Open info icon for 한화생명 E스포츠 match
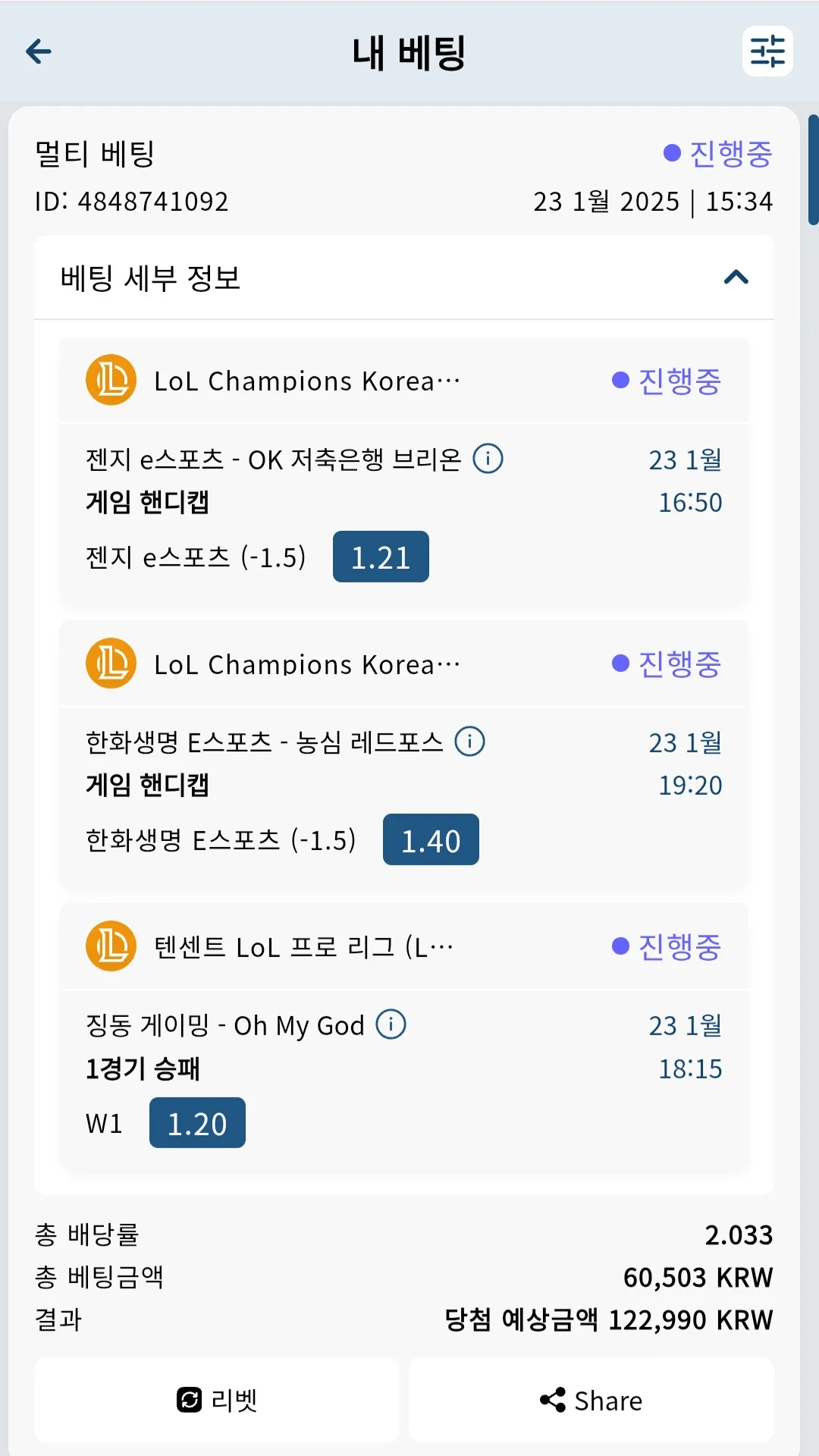Screen dimensions: 819x1456 pos(469,742)
